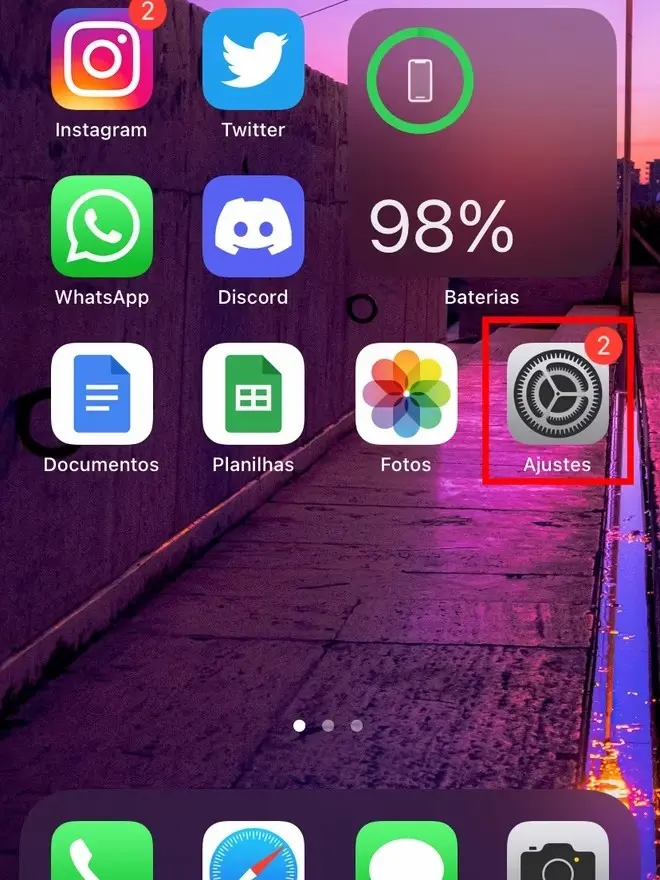
Task: Tap the home screen page dots
Action: pyautogui.click(x=328, y=726)
